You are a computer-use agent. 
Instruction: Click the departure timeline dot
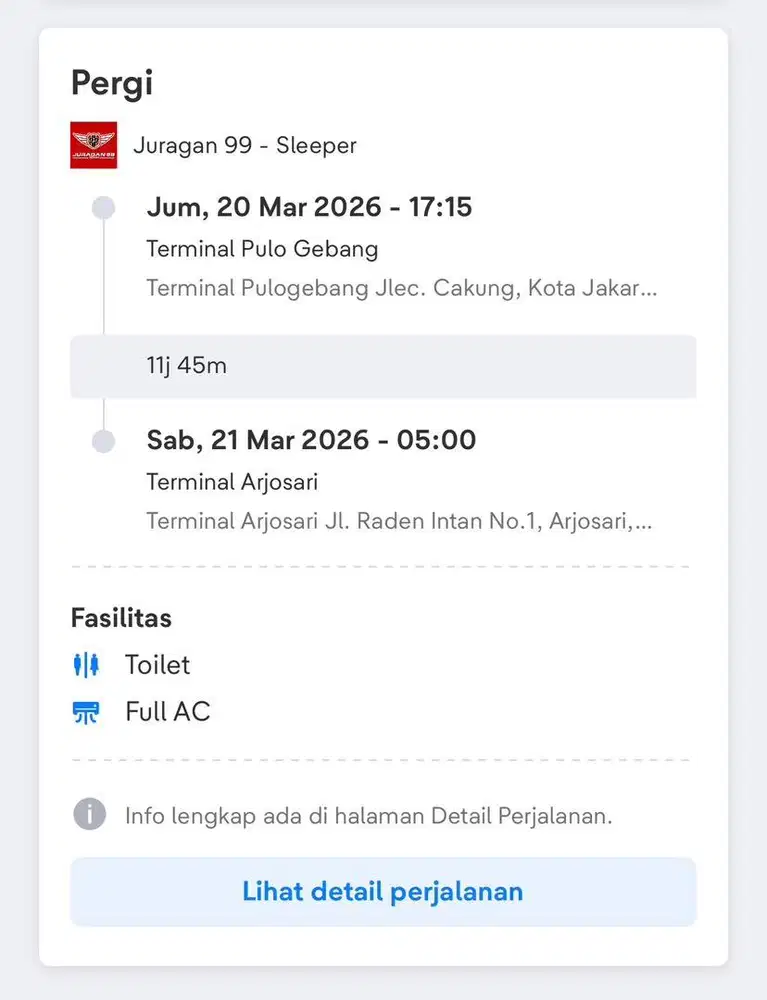103,207
